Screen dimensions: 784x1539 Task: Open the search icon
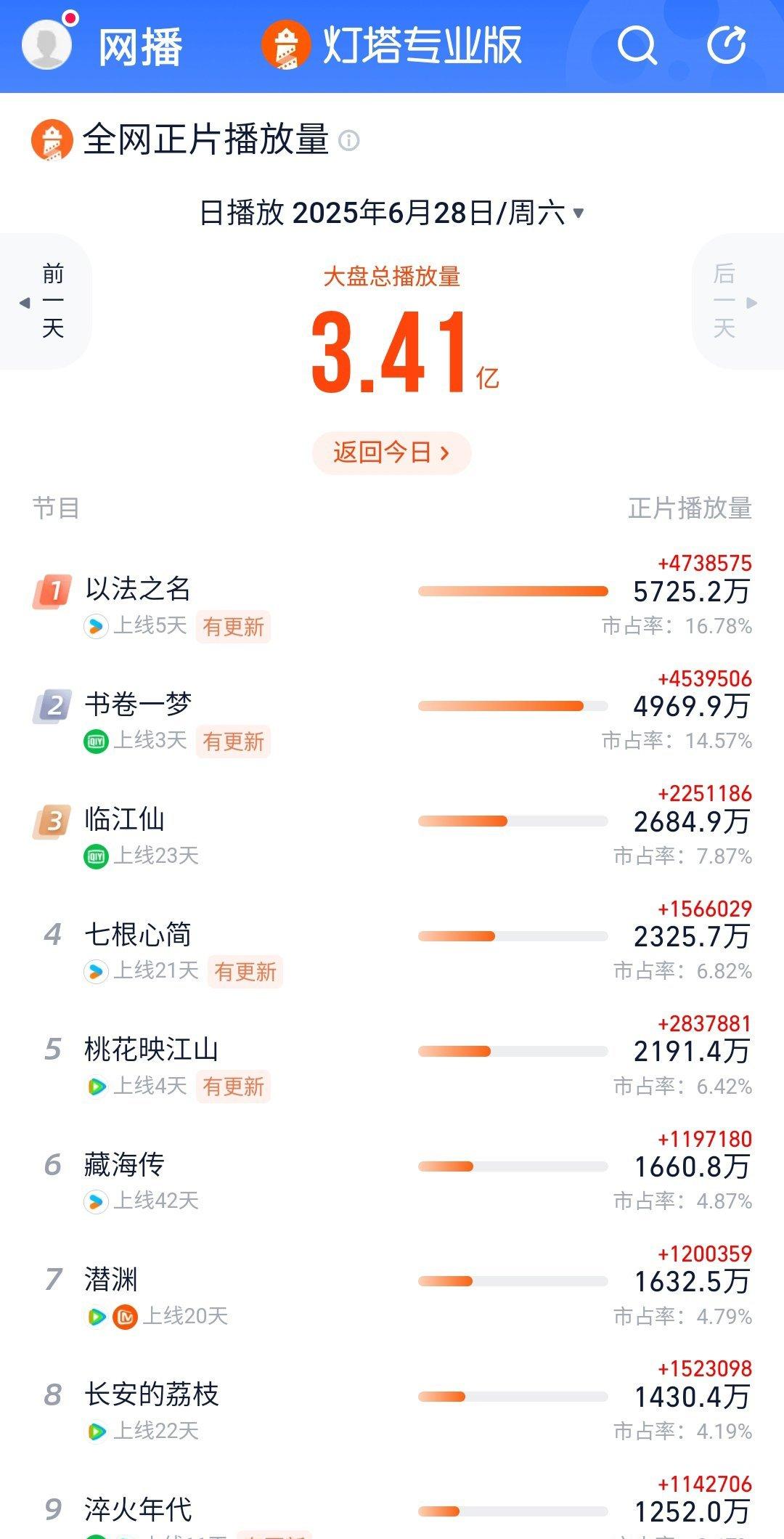tap(637, 45)
